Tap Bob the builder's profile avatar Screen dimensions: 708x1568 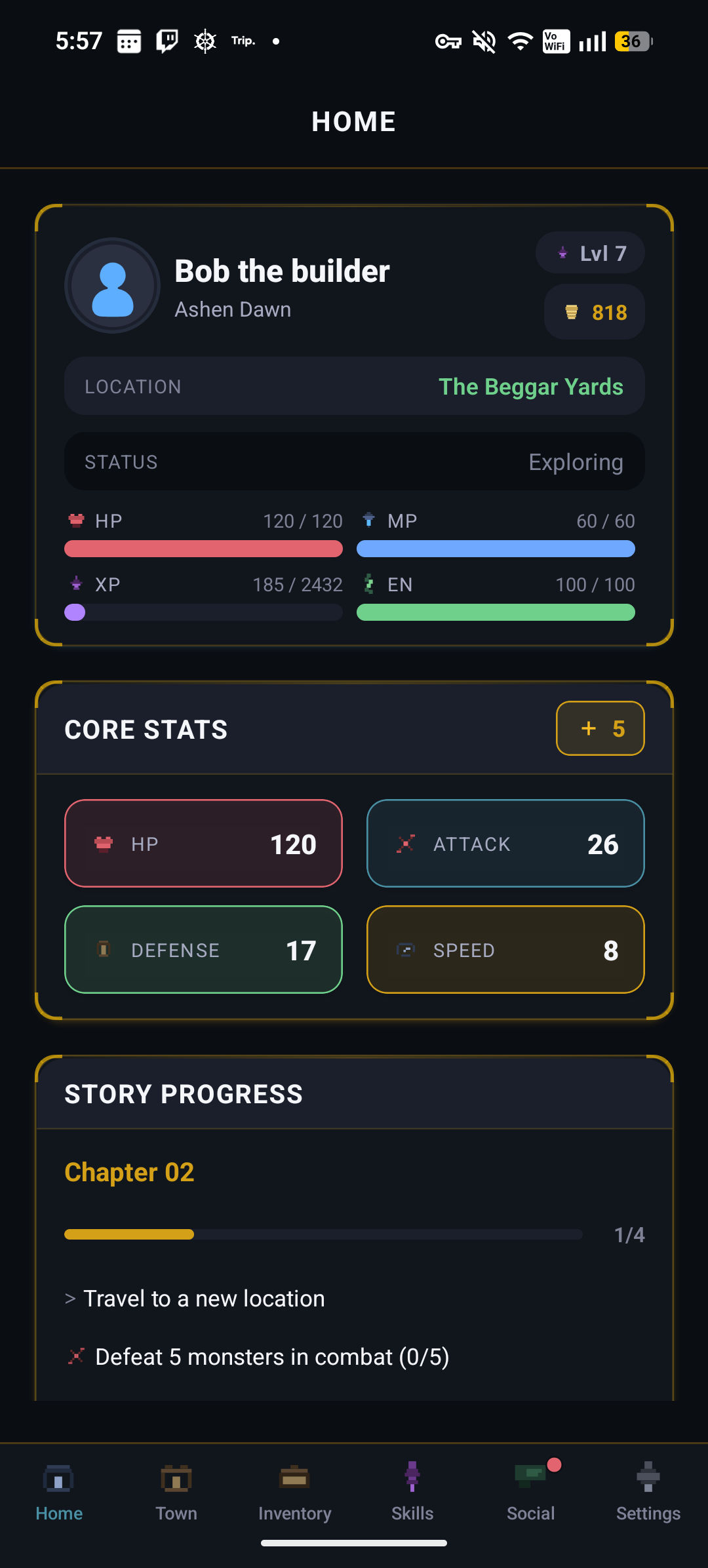pyautogui.click(x=113, y=286)
